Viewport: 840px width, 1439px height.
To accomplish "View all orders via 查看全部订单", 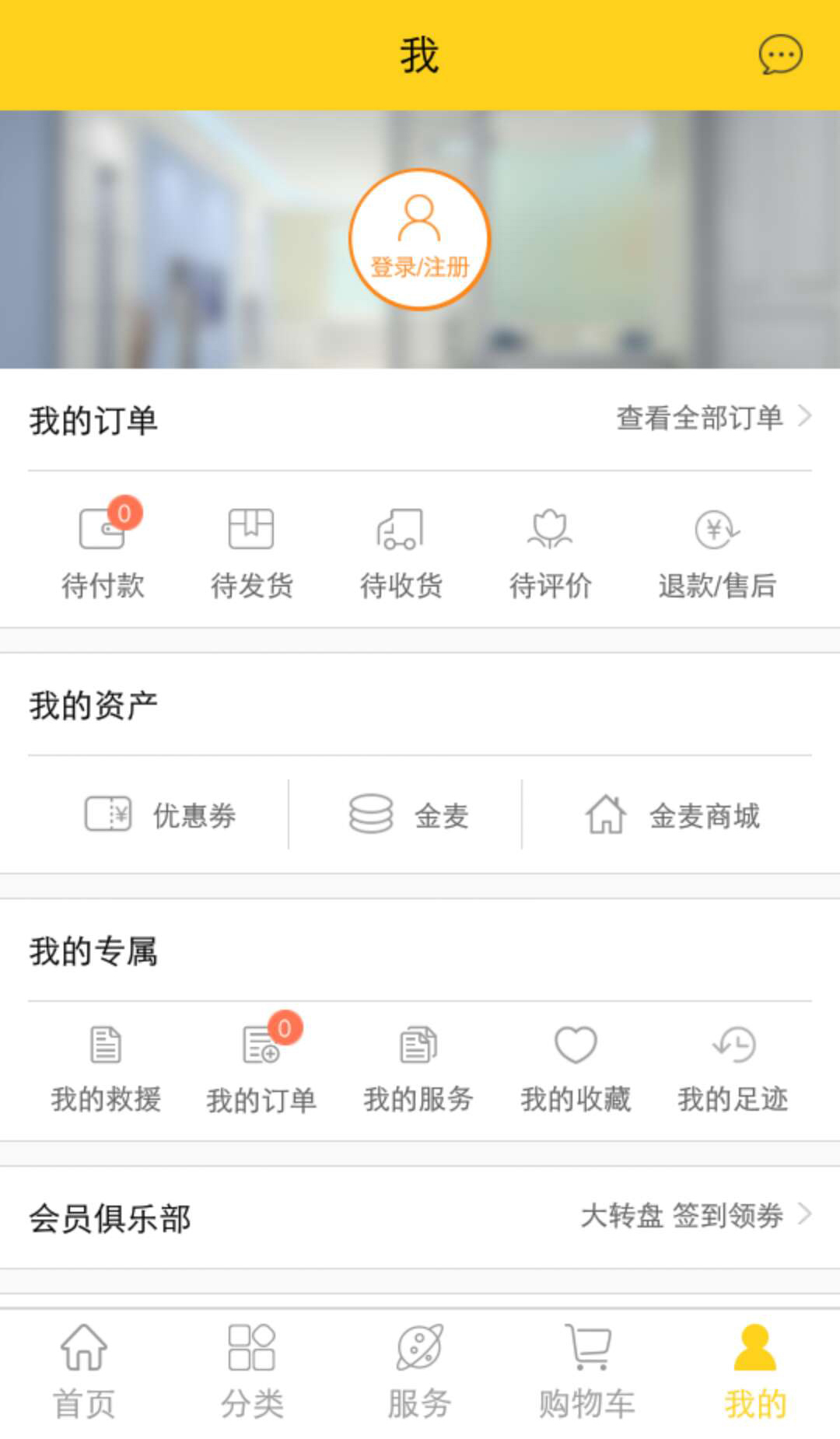I will point(712,418).
